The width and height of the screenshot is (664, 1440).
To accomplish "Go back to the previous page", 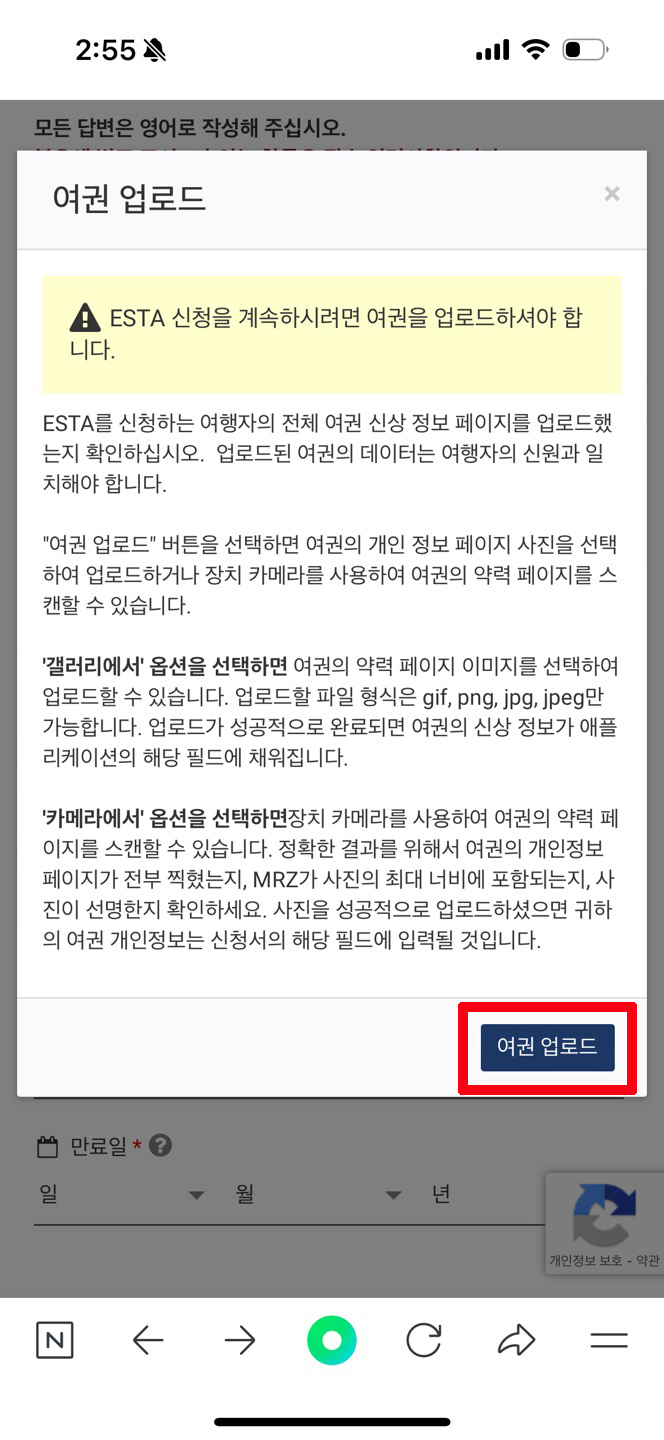I will [x=148, y=1341].
